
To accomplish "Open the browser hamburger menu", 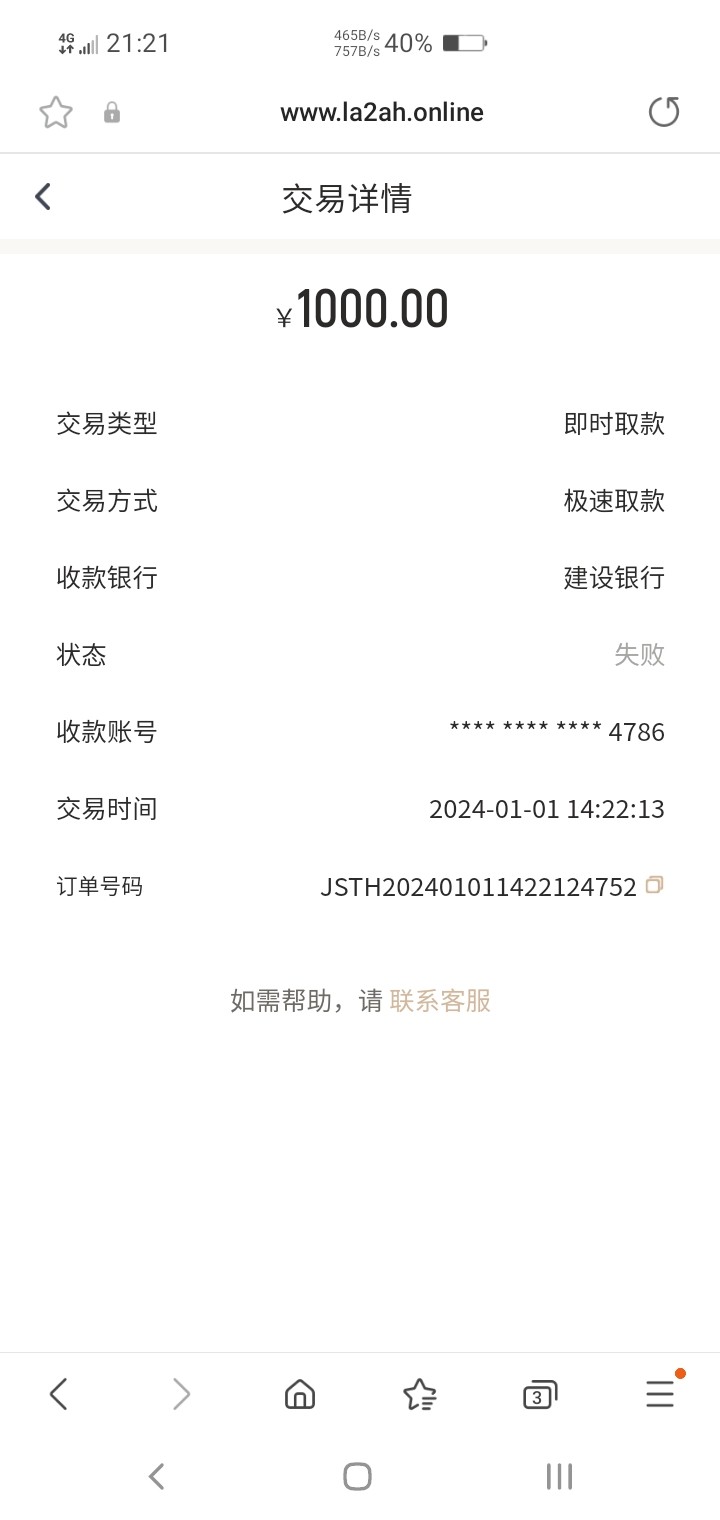I will pos(659,1393).
